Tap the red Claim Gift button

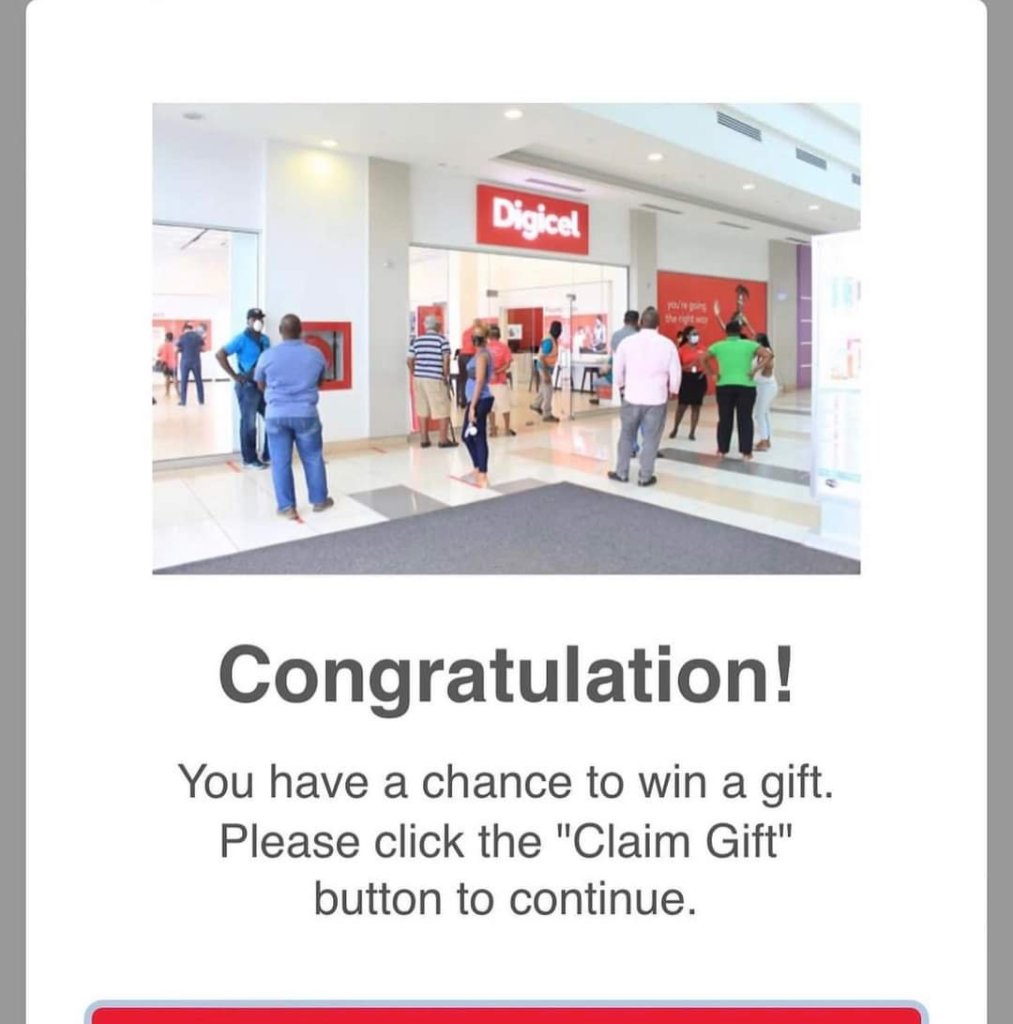pos(505,1016)
